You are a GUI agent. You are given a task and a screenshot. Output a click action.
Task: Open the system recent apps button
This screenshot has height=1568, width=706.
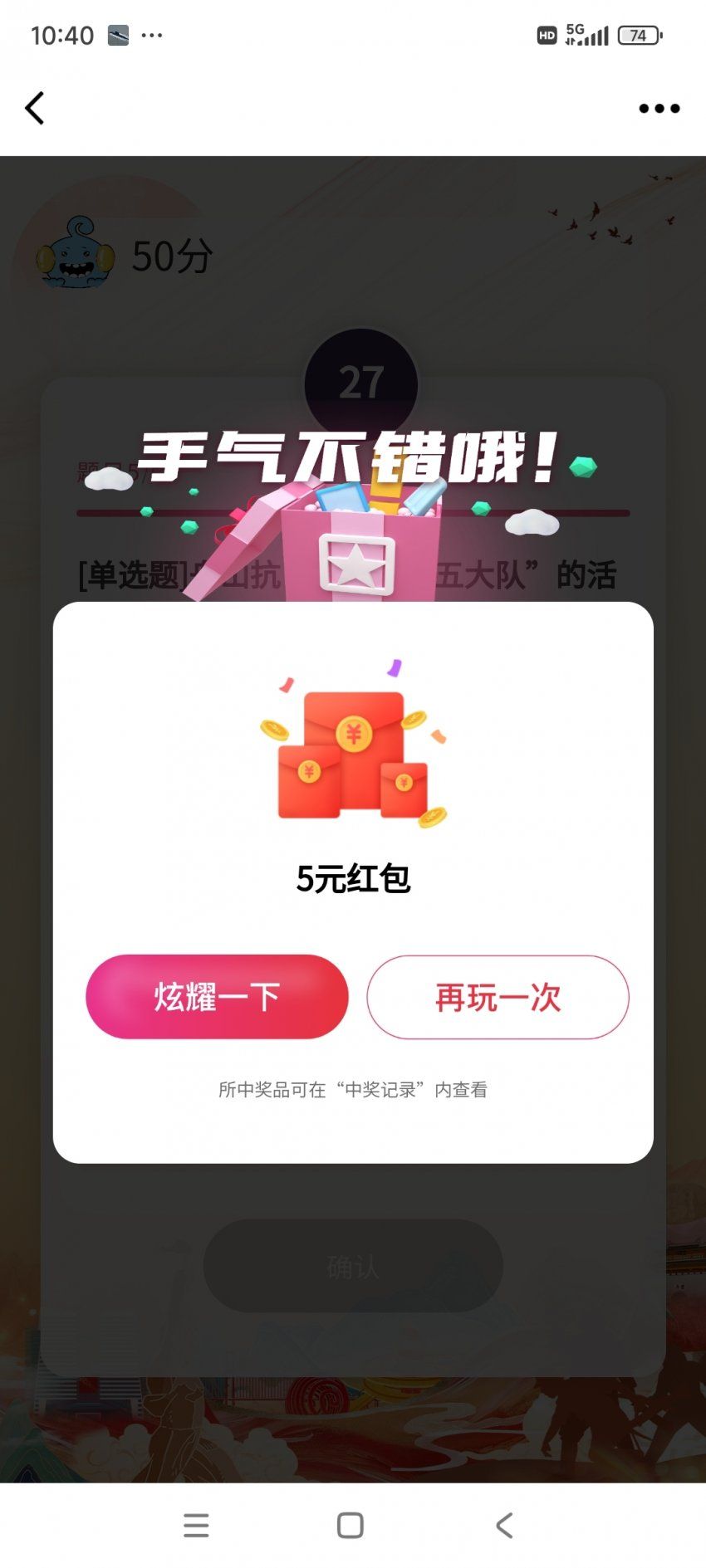coord(196,1526)
